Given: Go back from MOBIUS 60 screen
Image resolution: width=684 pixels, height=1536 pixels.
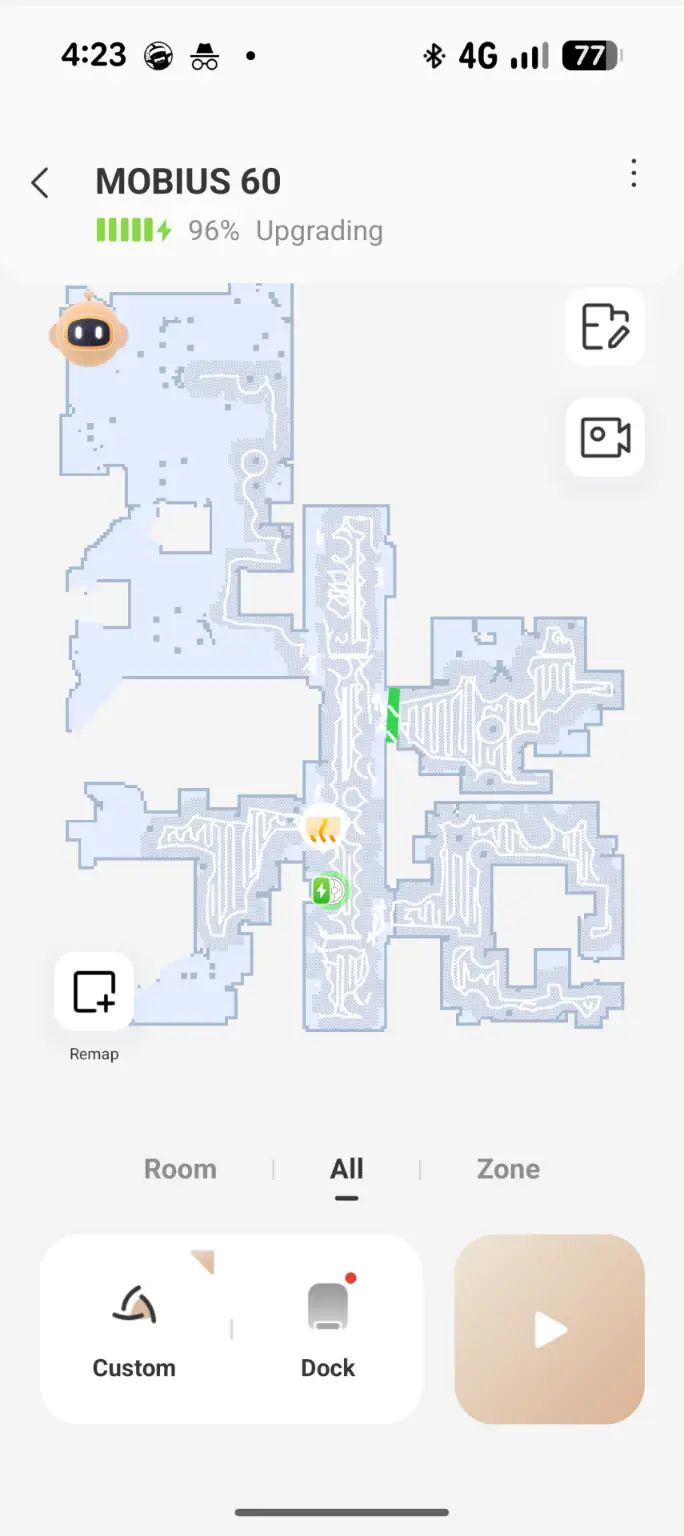Looking at the screenshot, I should [x=40, y=183].
